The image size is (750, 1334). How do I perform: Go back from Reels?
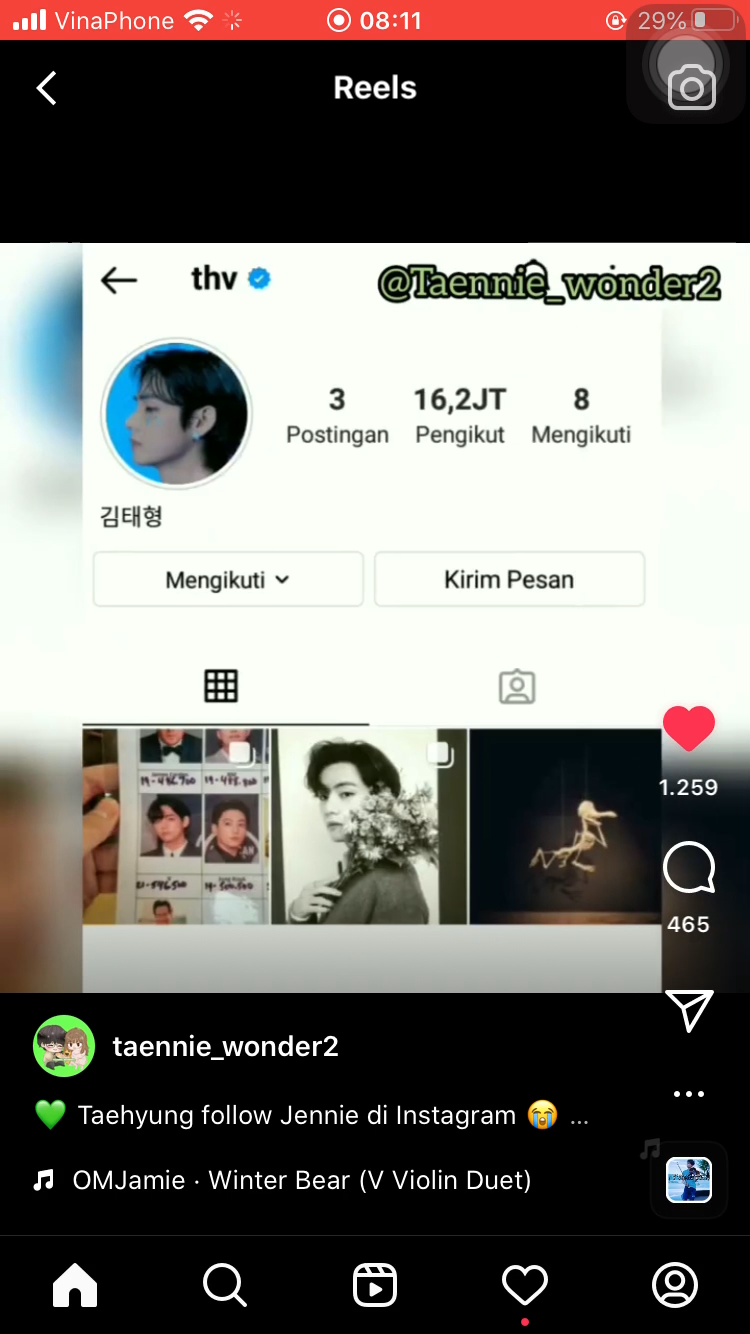point(46,88)
